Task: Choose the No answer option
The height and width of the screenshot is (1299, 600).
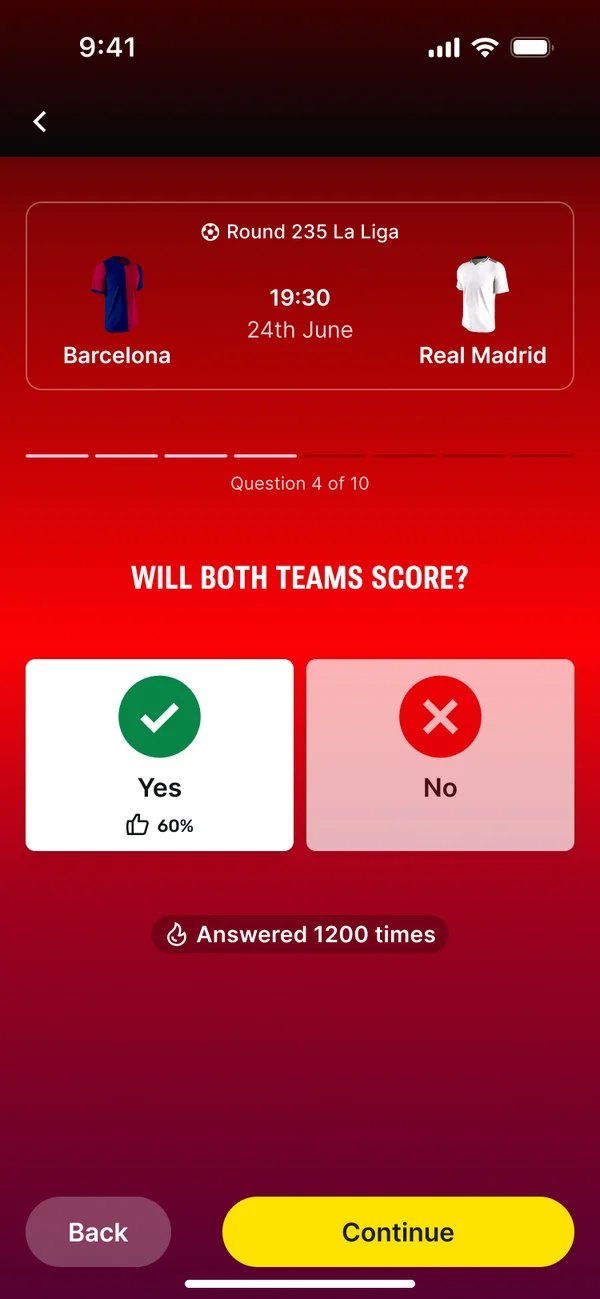Action: (440, 755)
